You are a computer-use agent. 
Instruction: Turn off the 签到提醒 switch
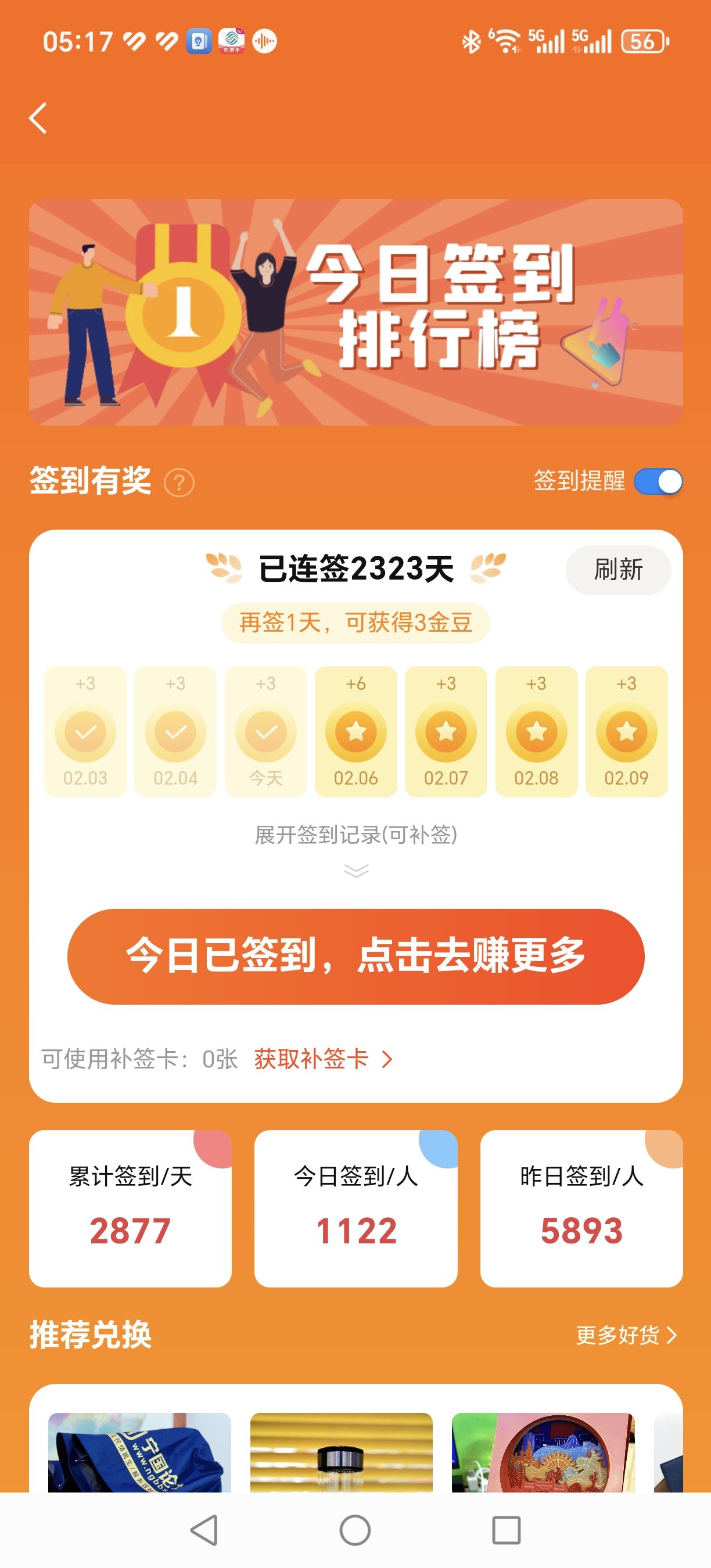[658, 481]
